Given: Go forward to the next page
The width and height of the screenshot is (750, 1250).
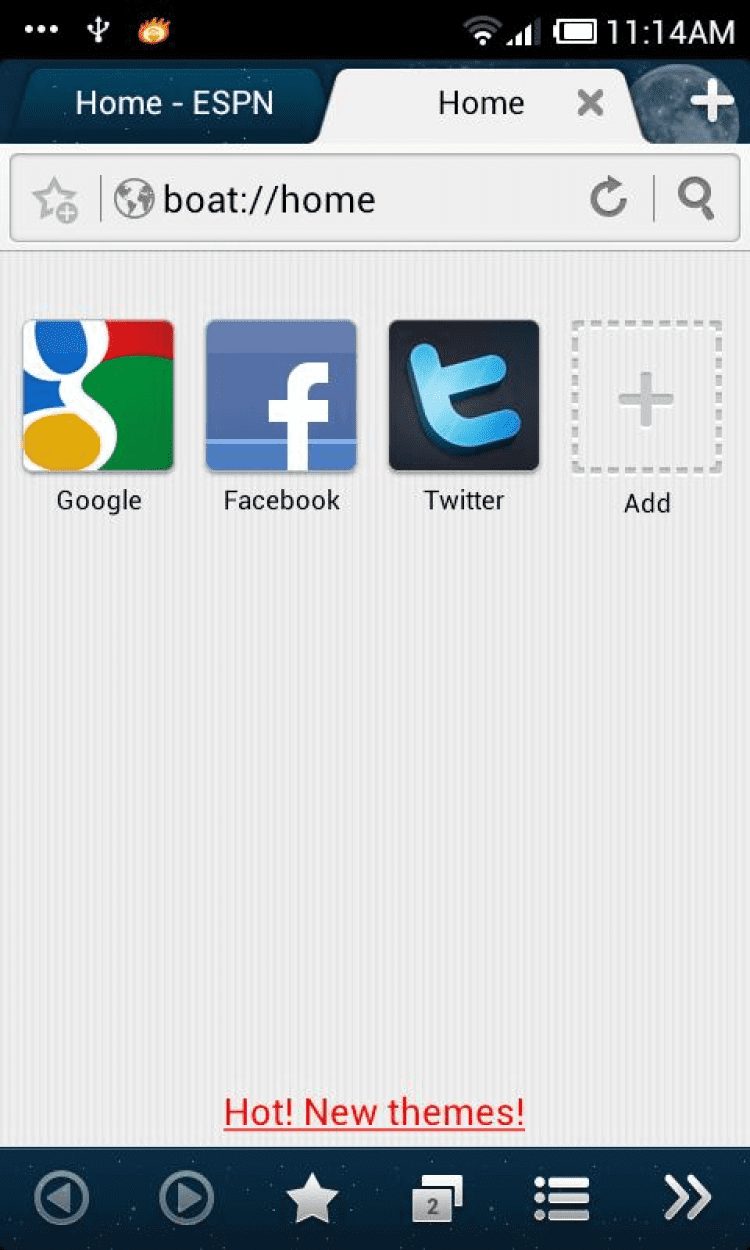Looking at the screenshot, I should (186, 1198).
